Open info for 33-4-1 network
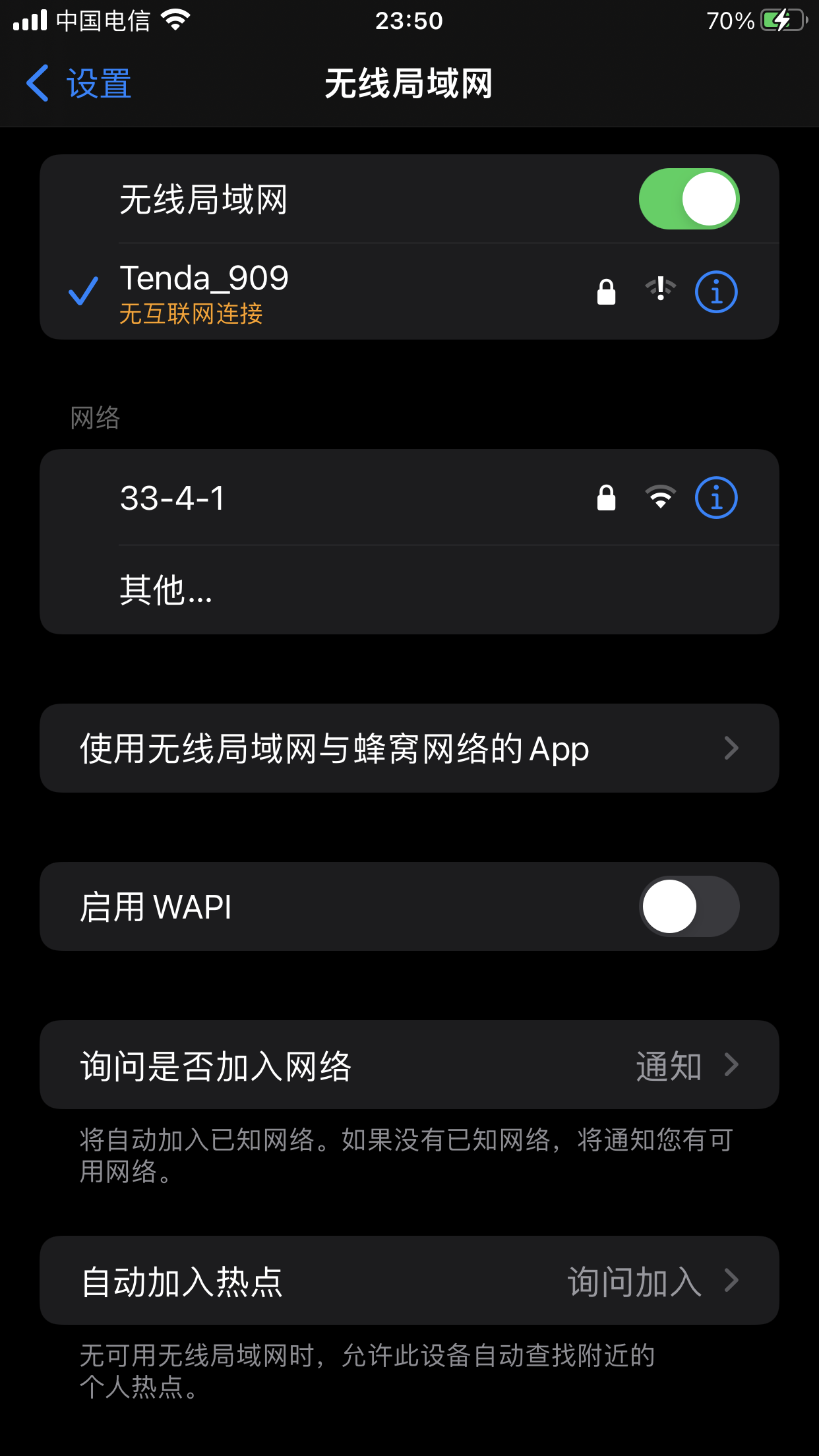The image size is (819, 1456). tap(715, 498)
